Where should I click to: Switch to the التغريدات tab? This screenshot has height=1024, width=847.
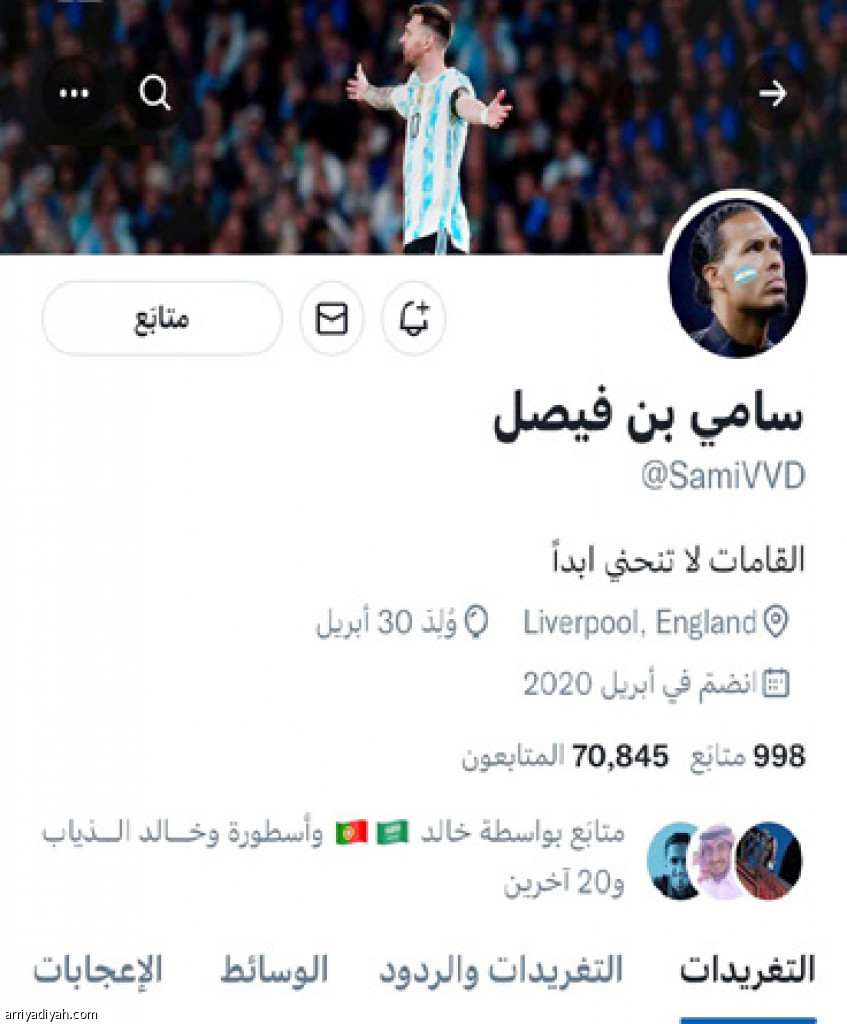coord(748,969)
